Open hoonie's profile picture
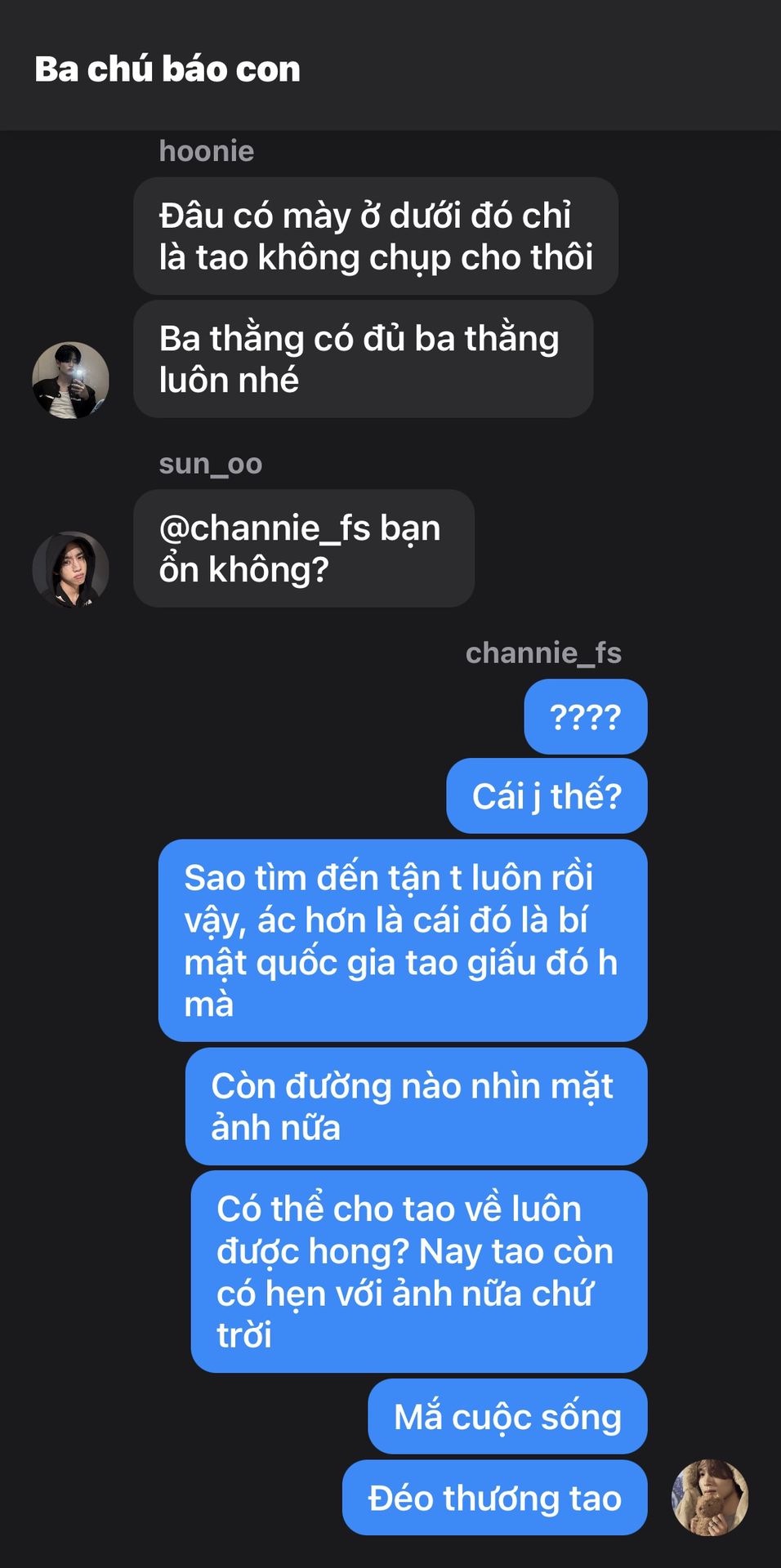This screenshot has width=781, height=1568. (70, 380)
